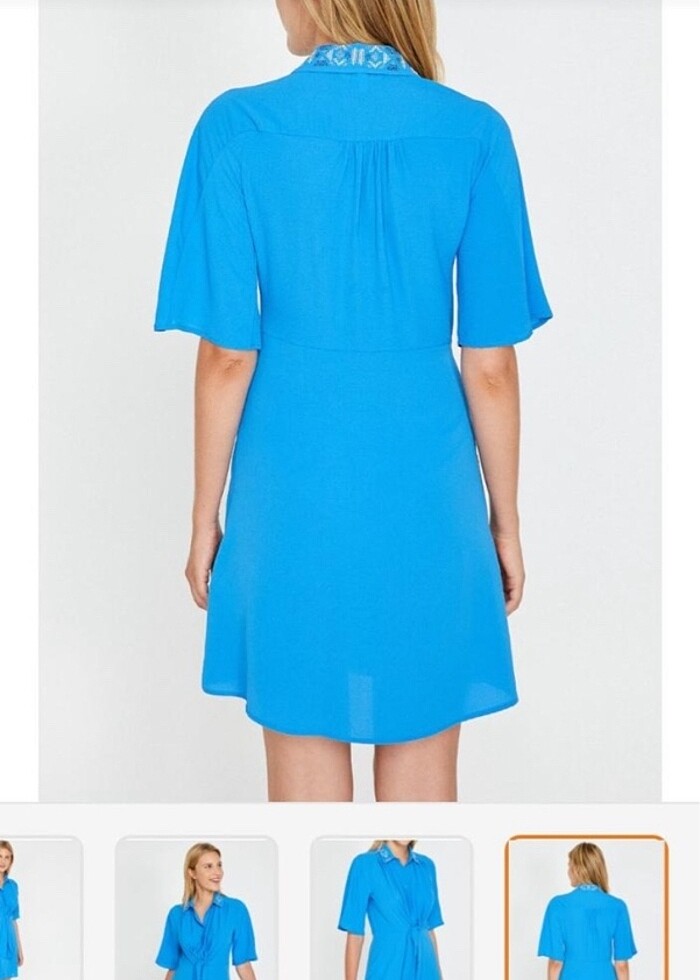The image size is (700, 980).
Task: Open the large back-view dress photo
Action: tap(350, 400)
